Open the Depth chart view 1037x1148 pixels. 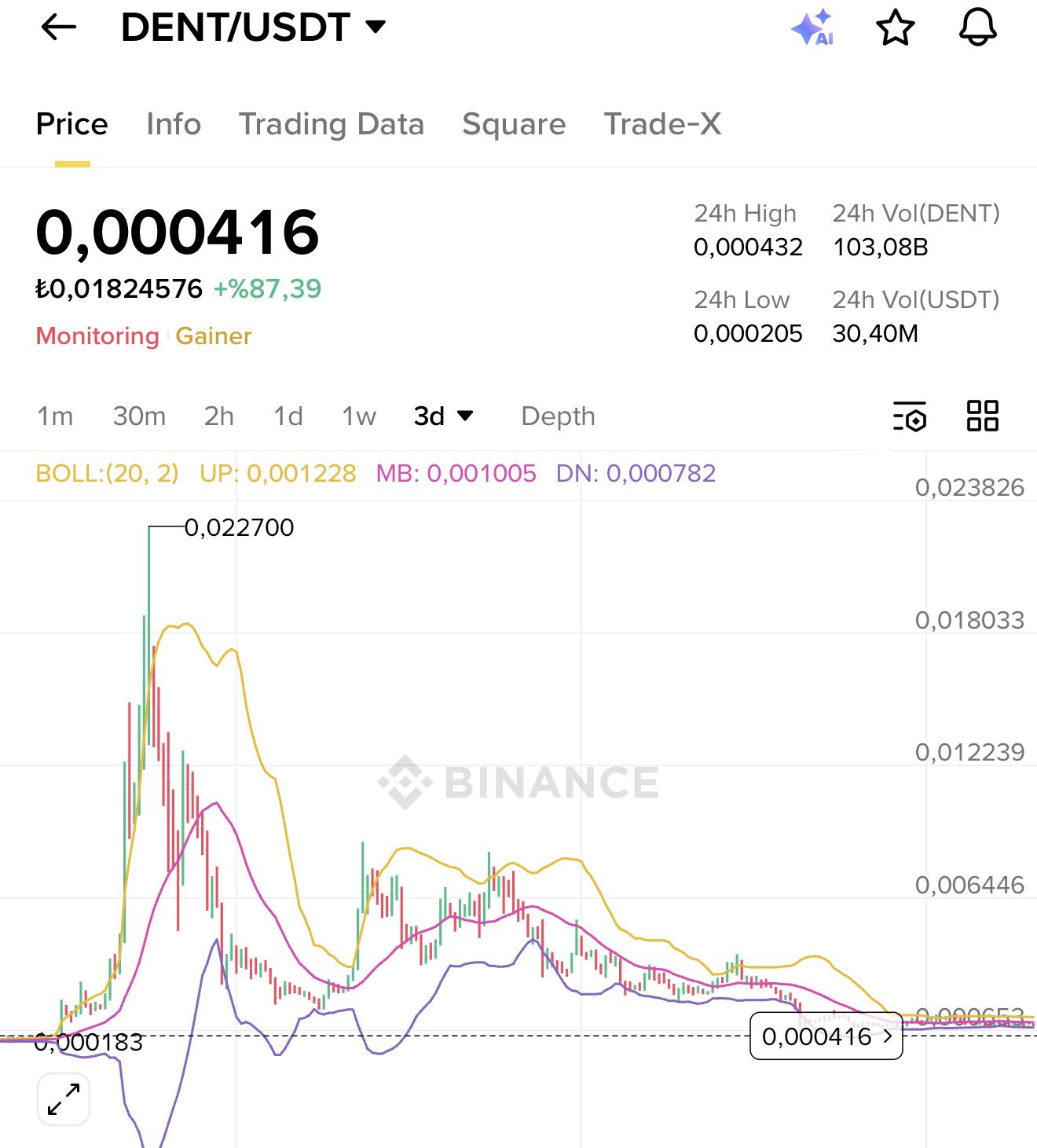coord(558,416)
